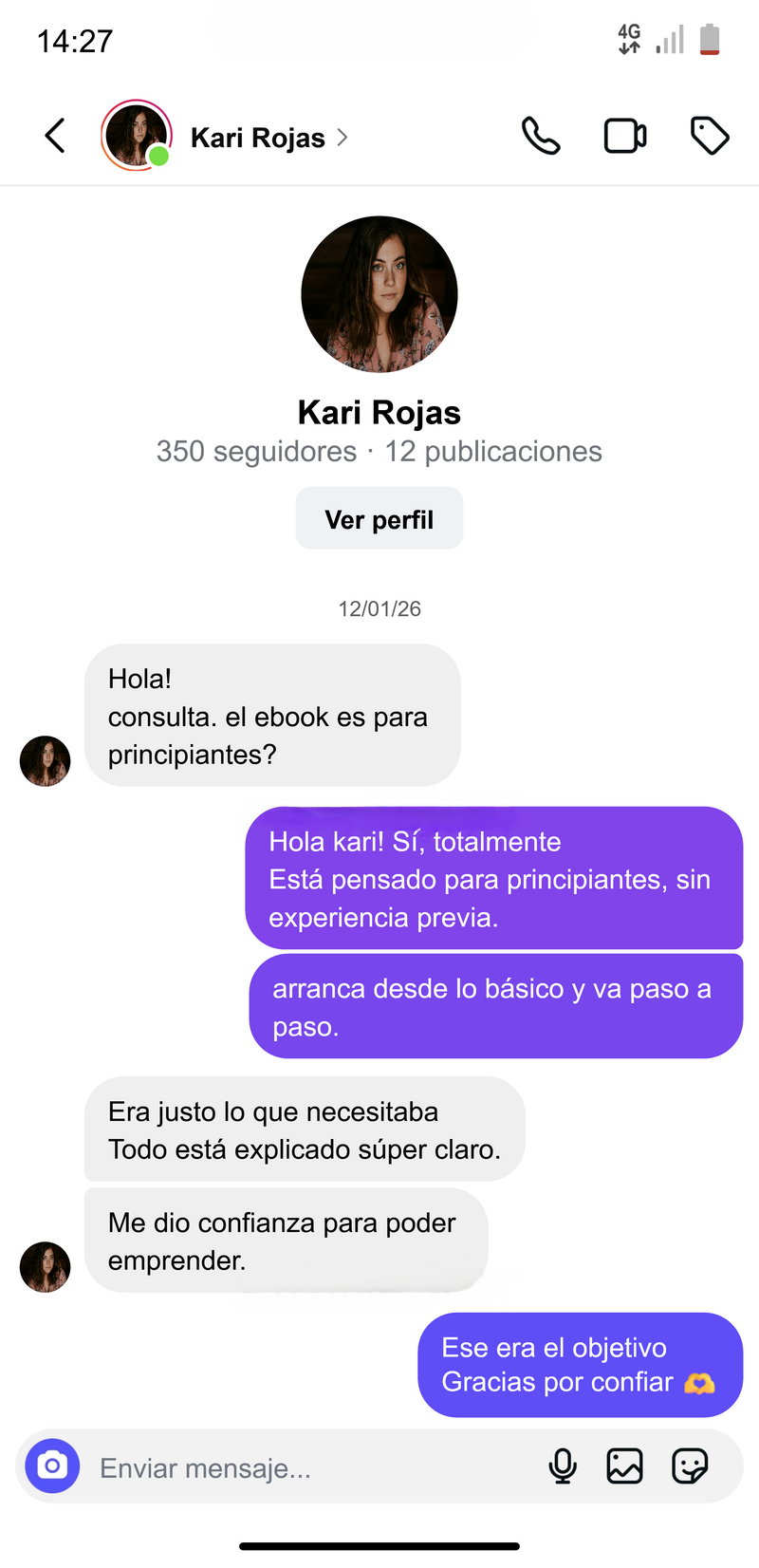This screenshot has width=759, height=1568.
Task: Record a voice message with the microphone
Action: [x=563, y=1466]
